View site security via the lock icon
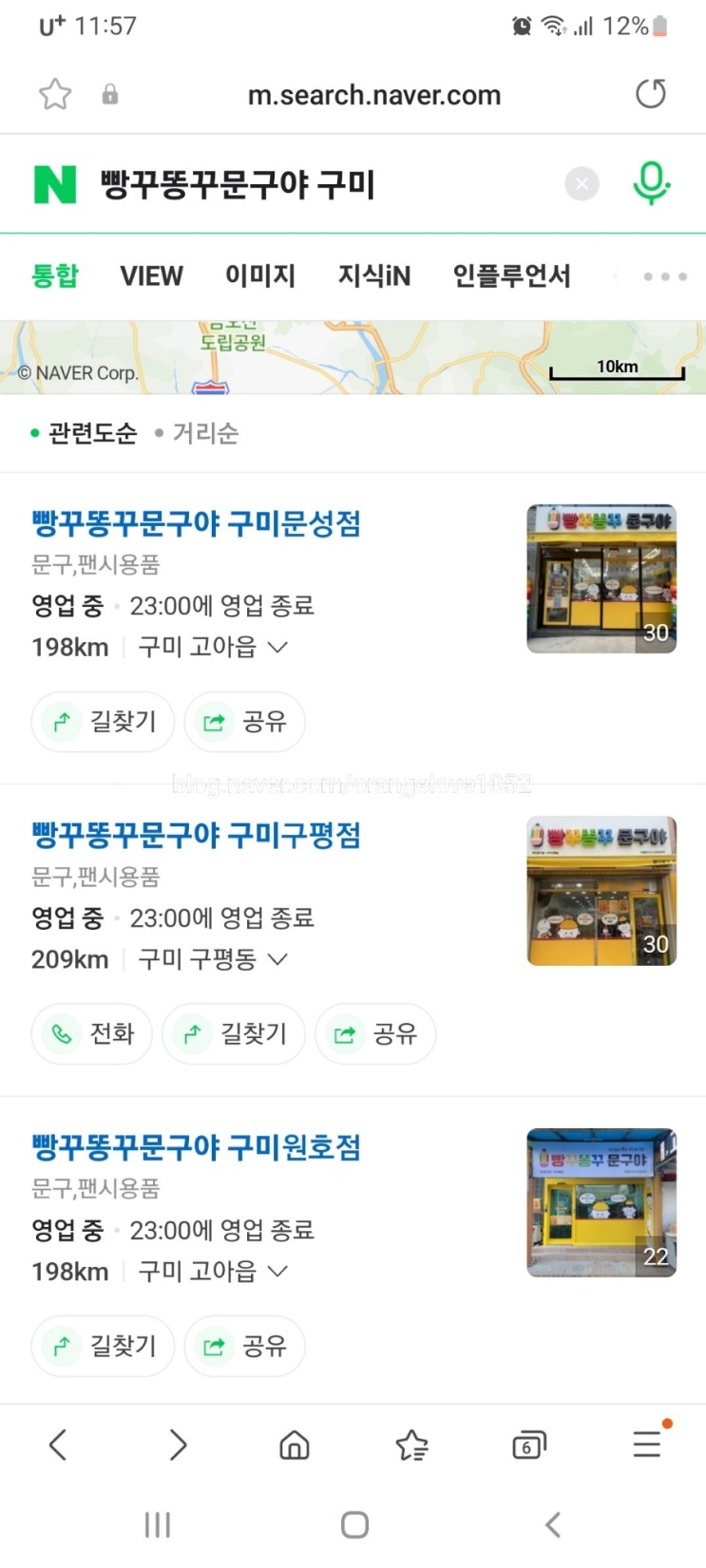Image resolution: width=706 pixels, height=1568 pixels. click(109, 94)
